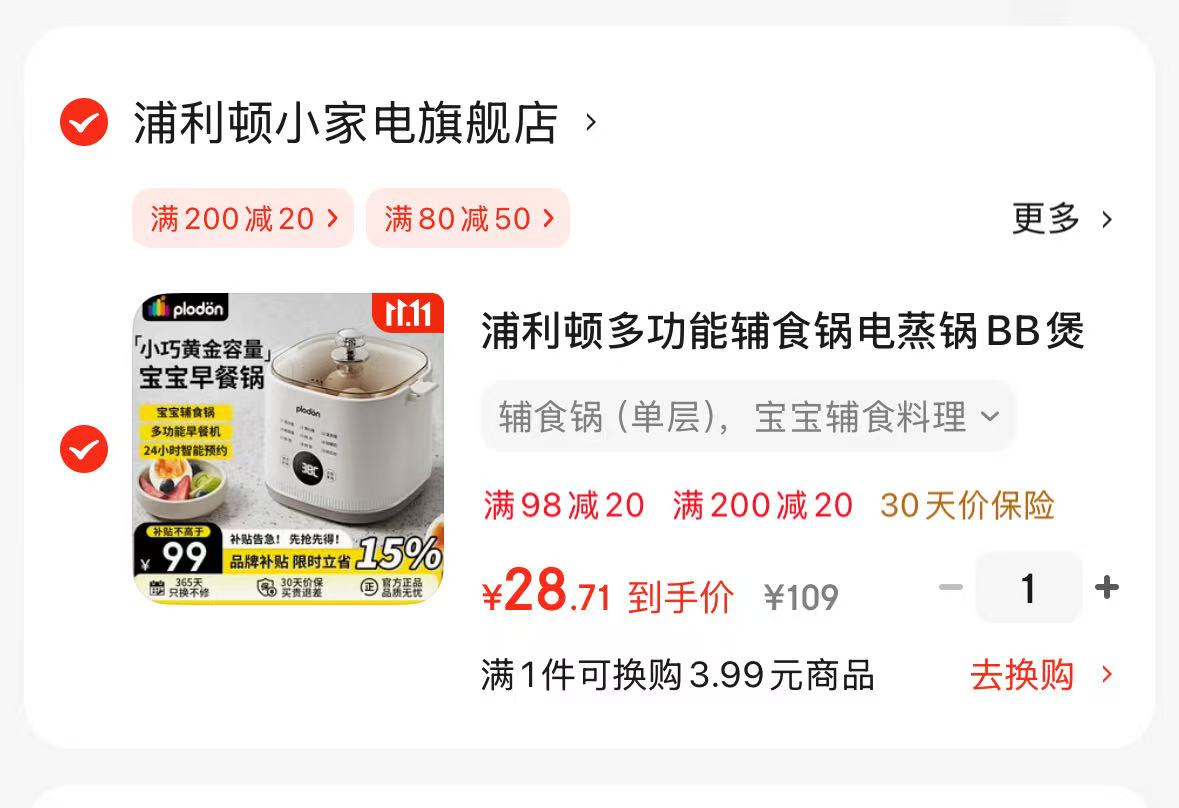Tap 去换购 to redeem add-on
Screen dimensions: 1179x808
pos(1040,675)
